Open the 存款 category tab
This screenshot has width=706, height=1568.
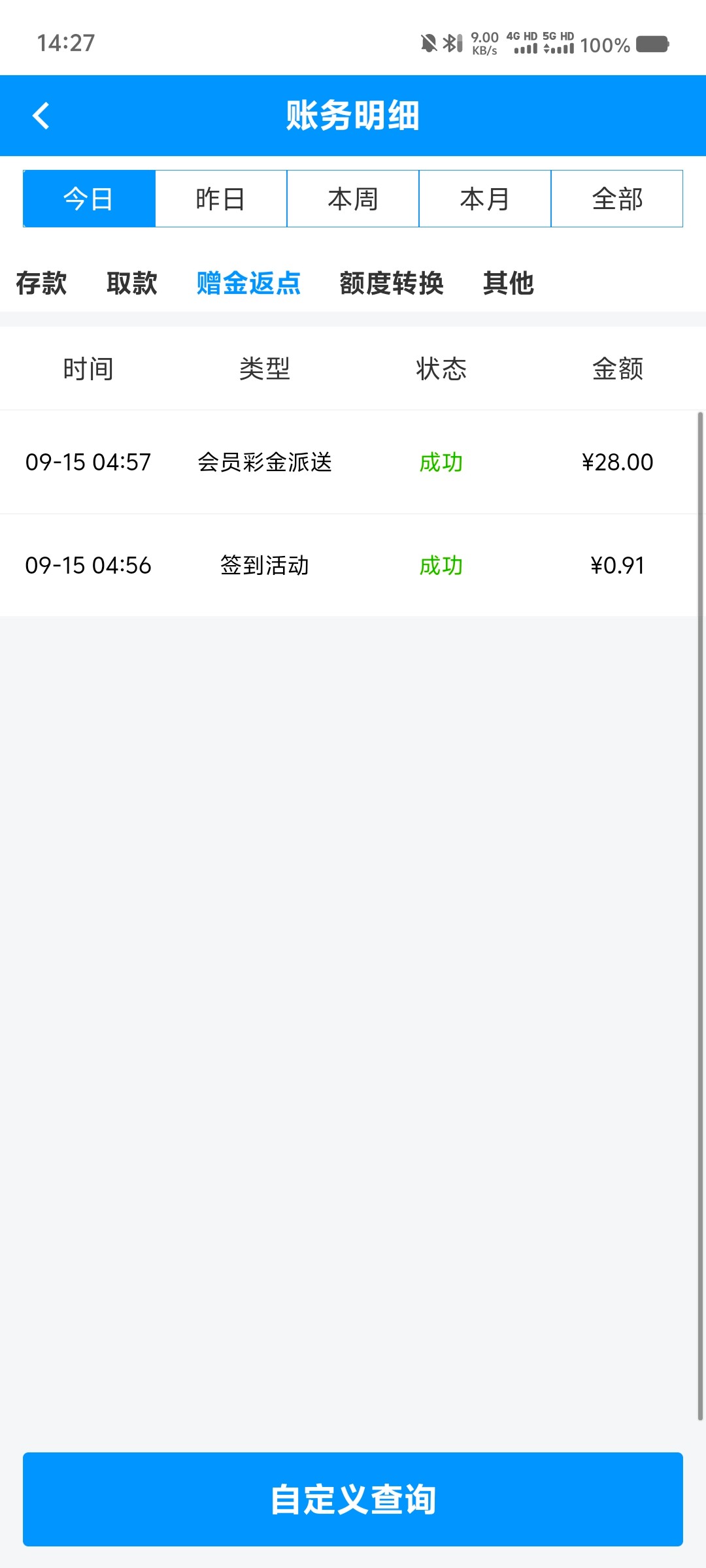coord(41,284)
